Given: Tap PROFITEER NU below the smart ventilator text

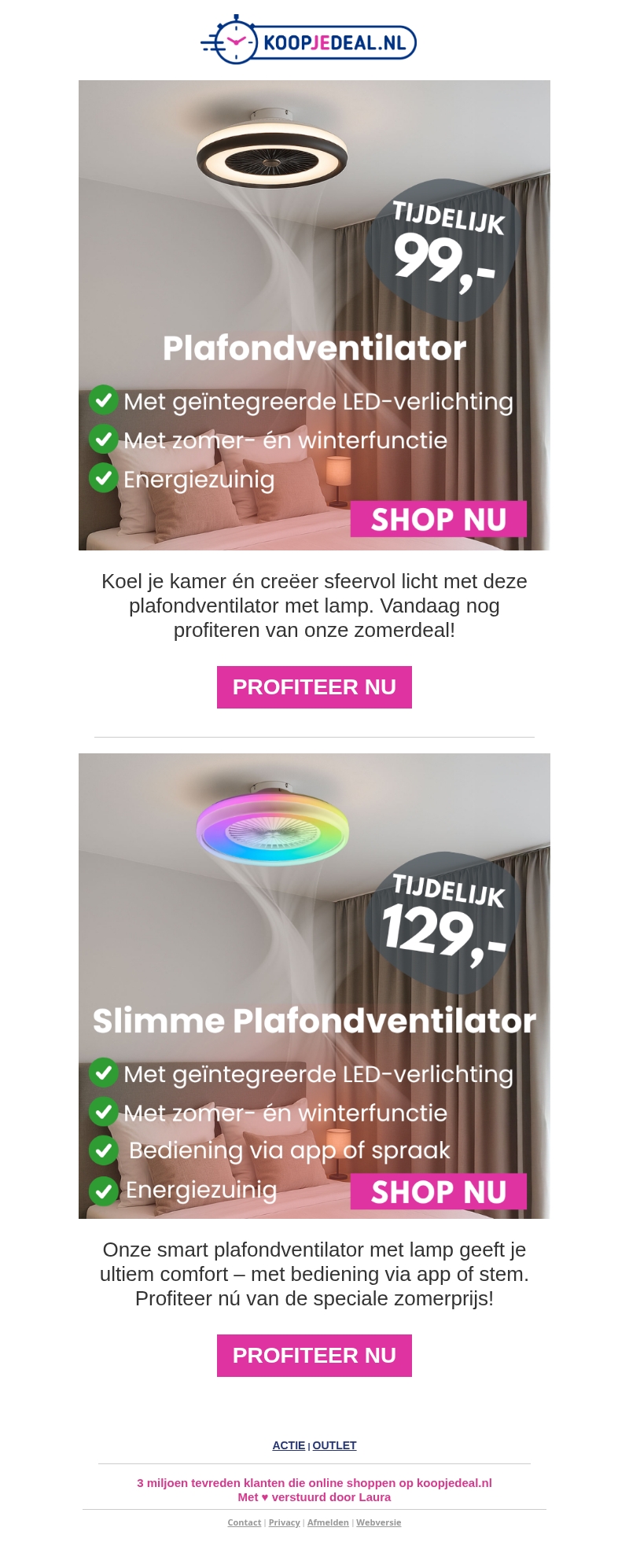Looking at the screenshot, I should [x=314, y=1356].
